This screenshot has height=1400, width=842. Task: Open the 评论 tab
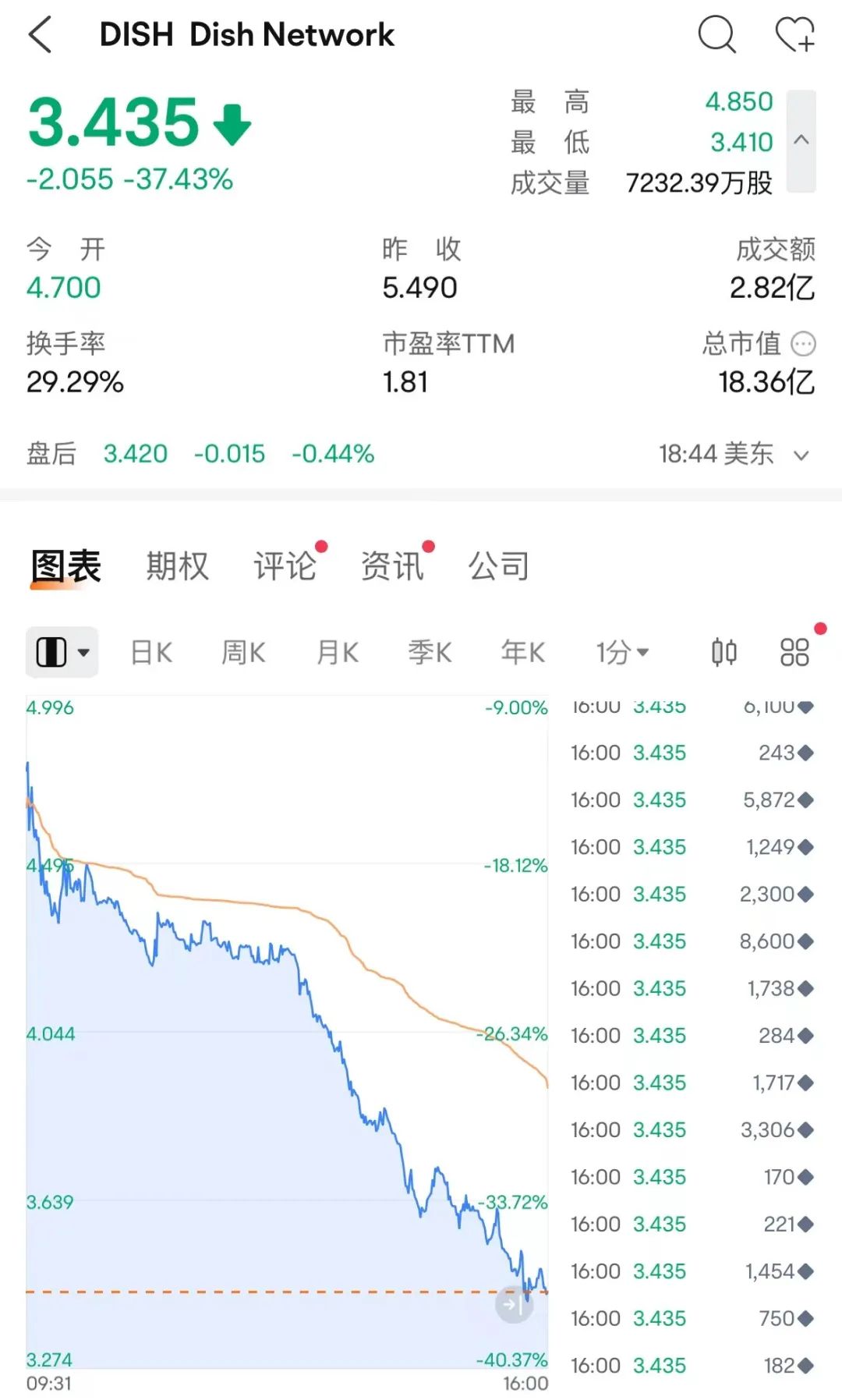coord(285,565)
